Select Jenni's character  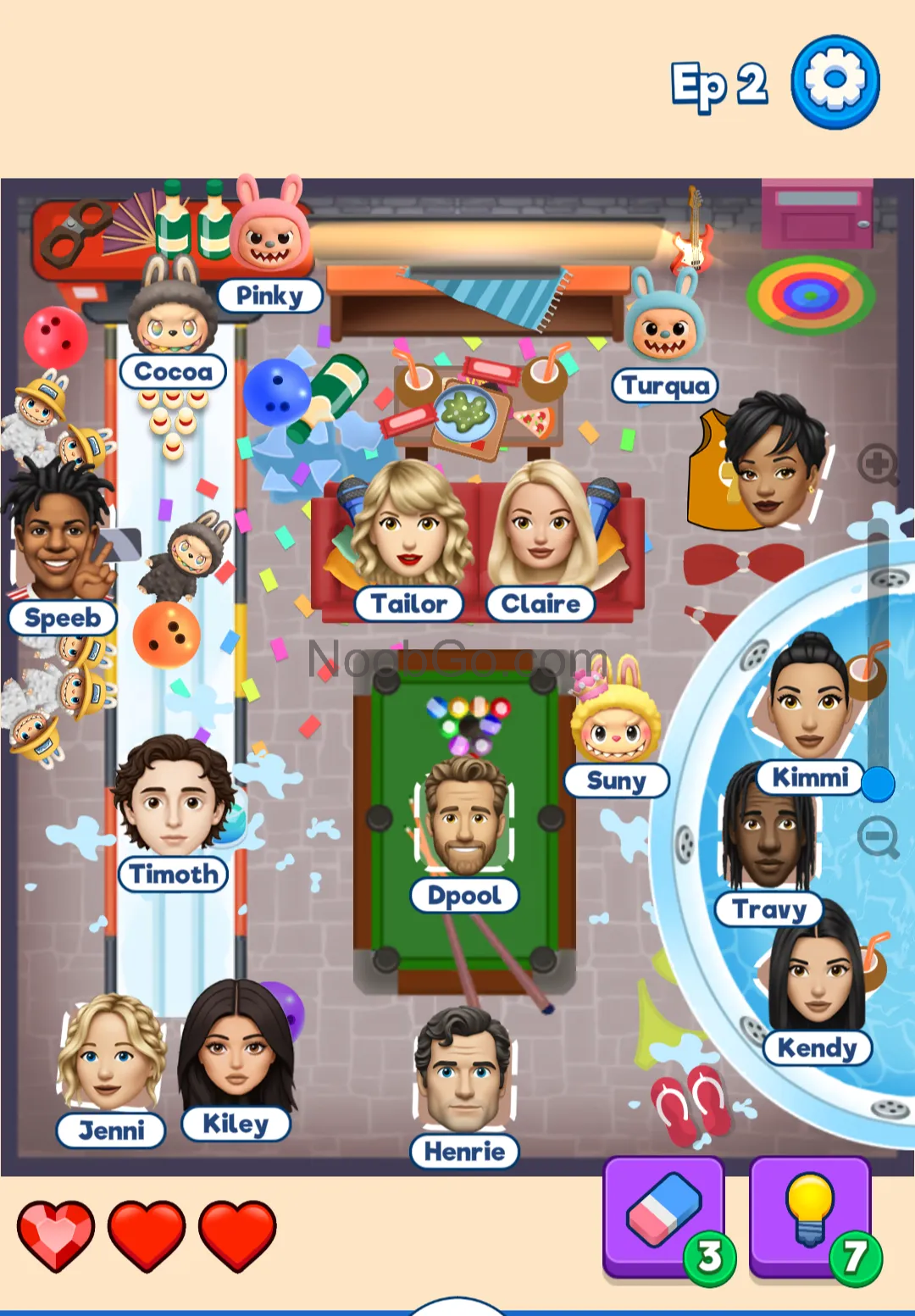110,1055
